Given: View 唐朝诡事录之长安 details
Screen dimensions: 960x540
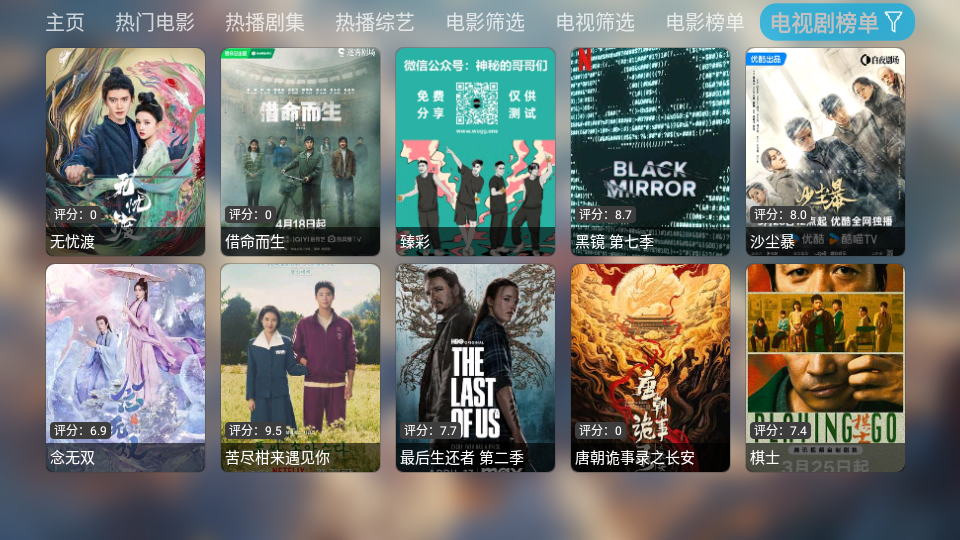Looking at the screenshot, I should 650,367.
